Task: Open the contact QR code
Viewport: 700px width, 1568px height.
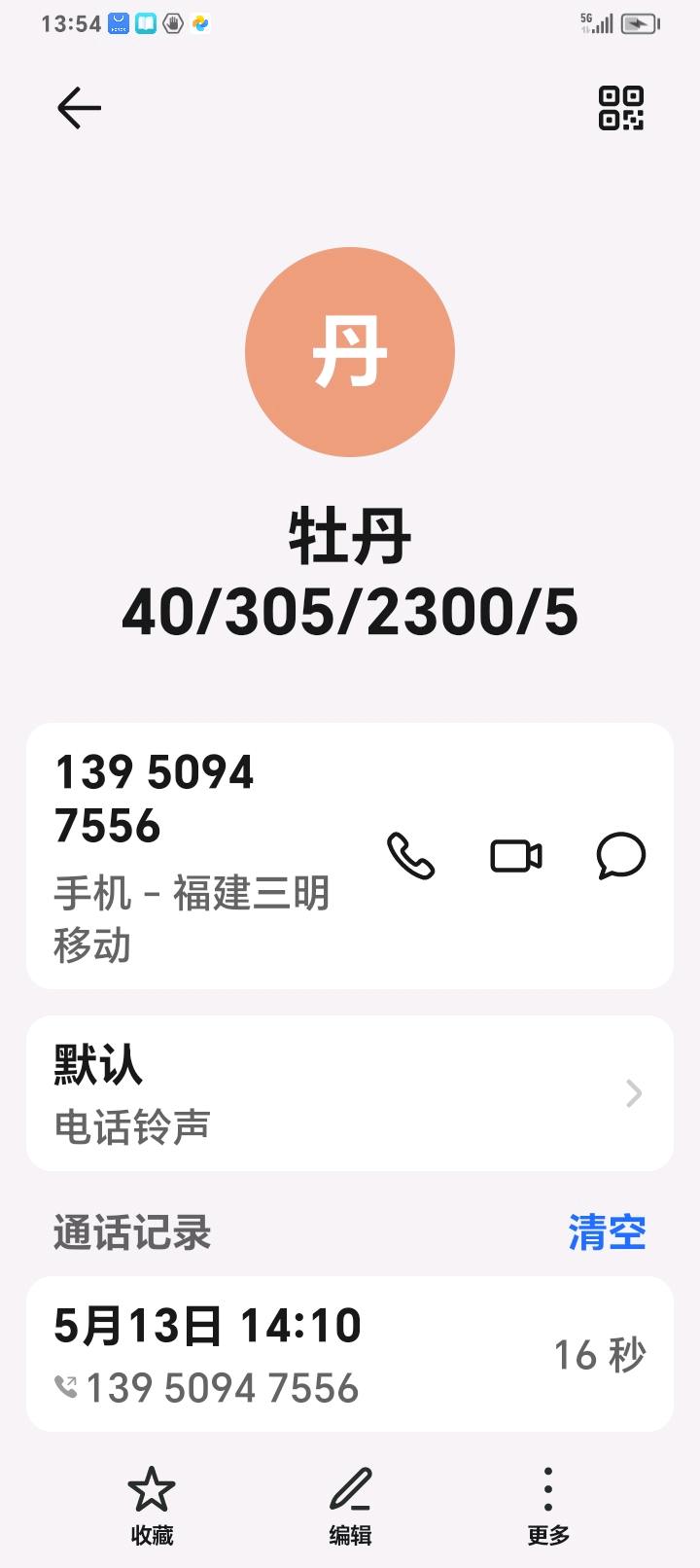Action: pyautogui.click(x=620, y=107)
